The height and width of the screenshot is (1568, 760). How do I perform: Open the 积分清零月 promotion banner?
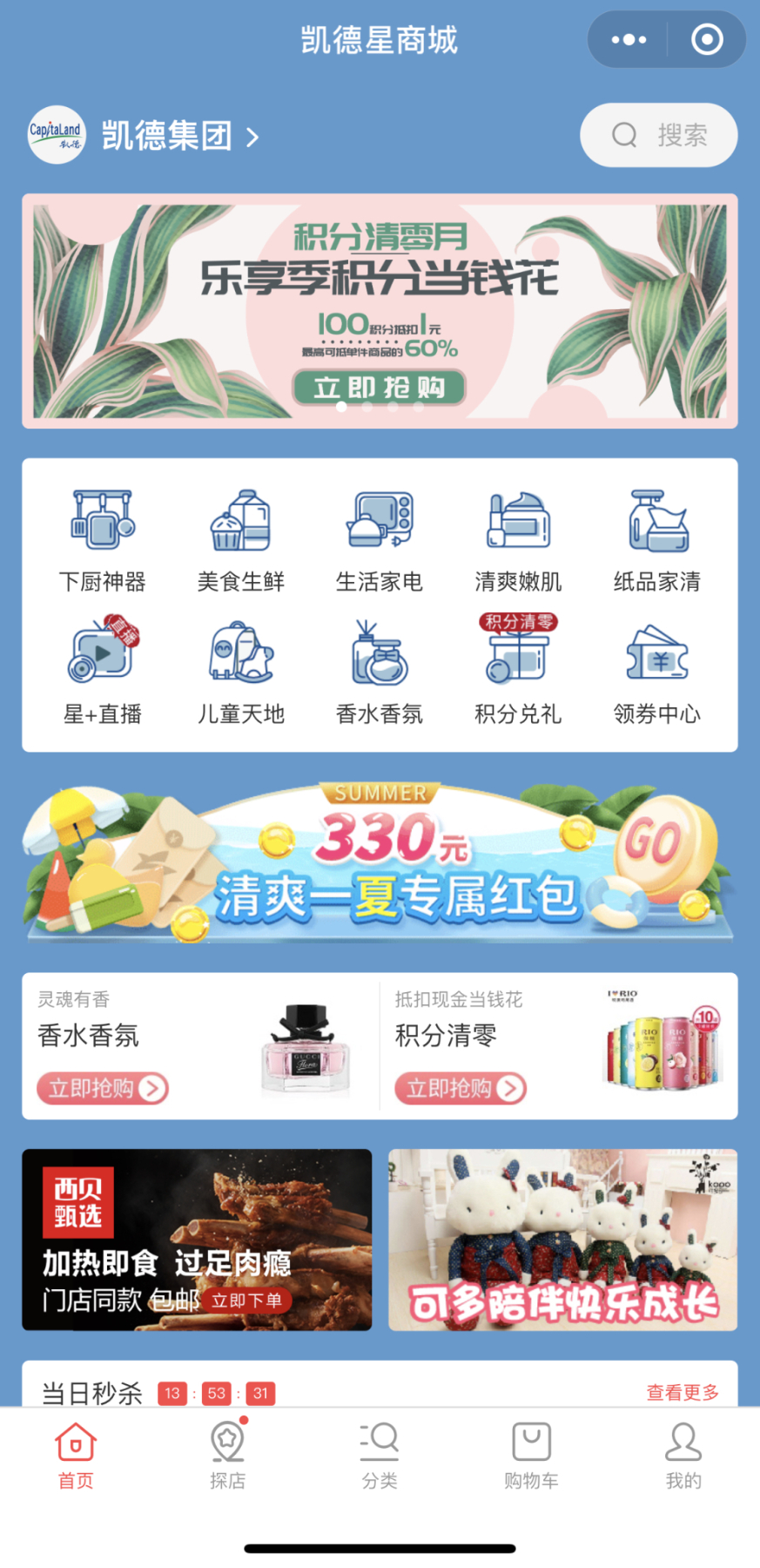click(x=380, y=311)
